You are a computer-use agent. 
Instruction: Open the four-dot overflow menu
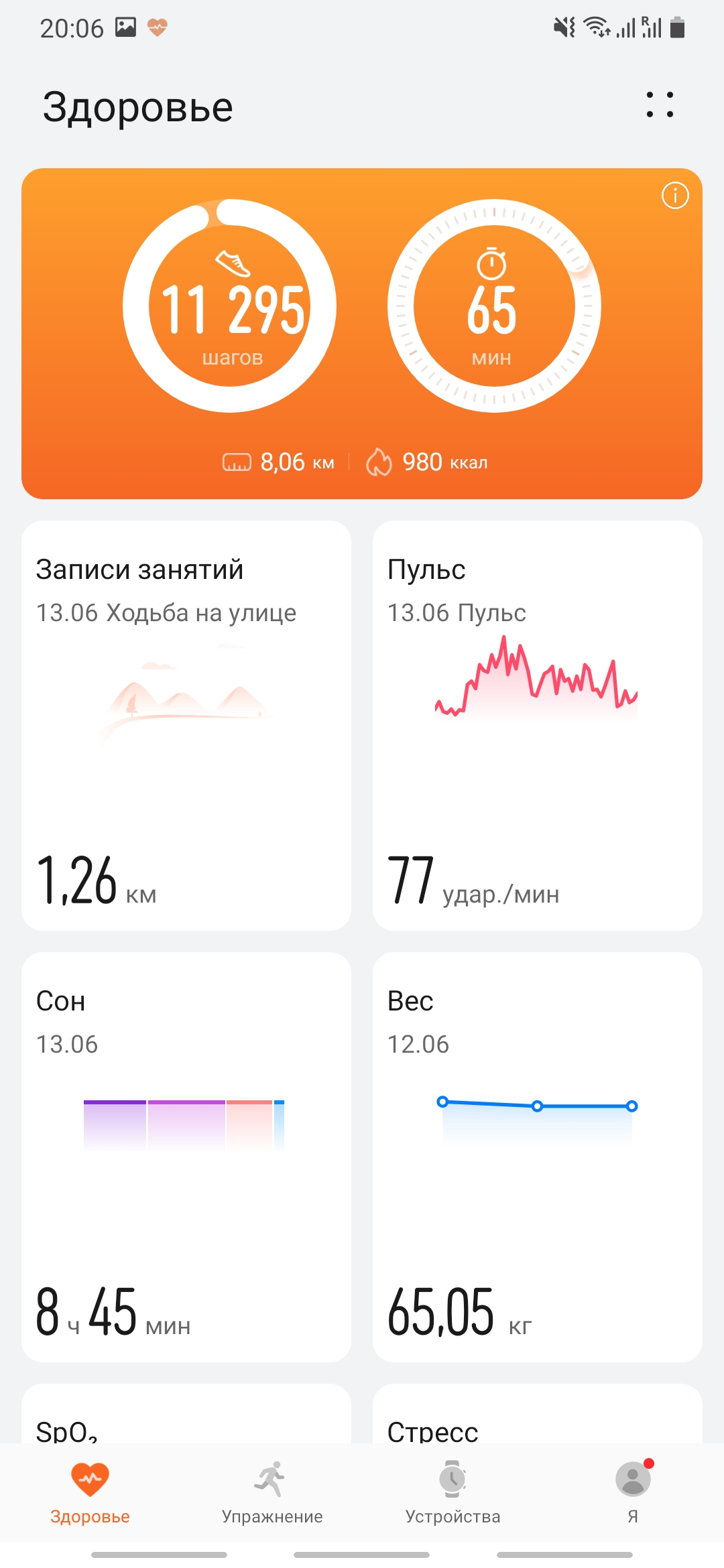[660, 105]
